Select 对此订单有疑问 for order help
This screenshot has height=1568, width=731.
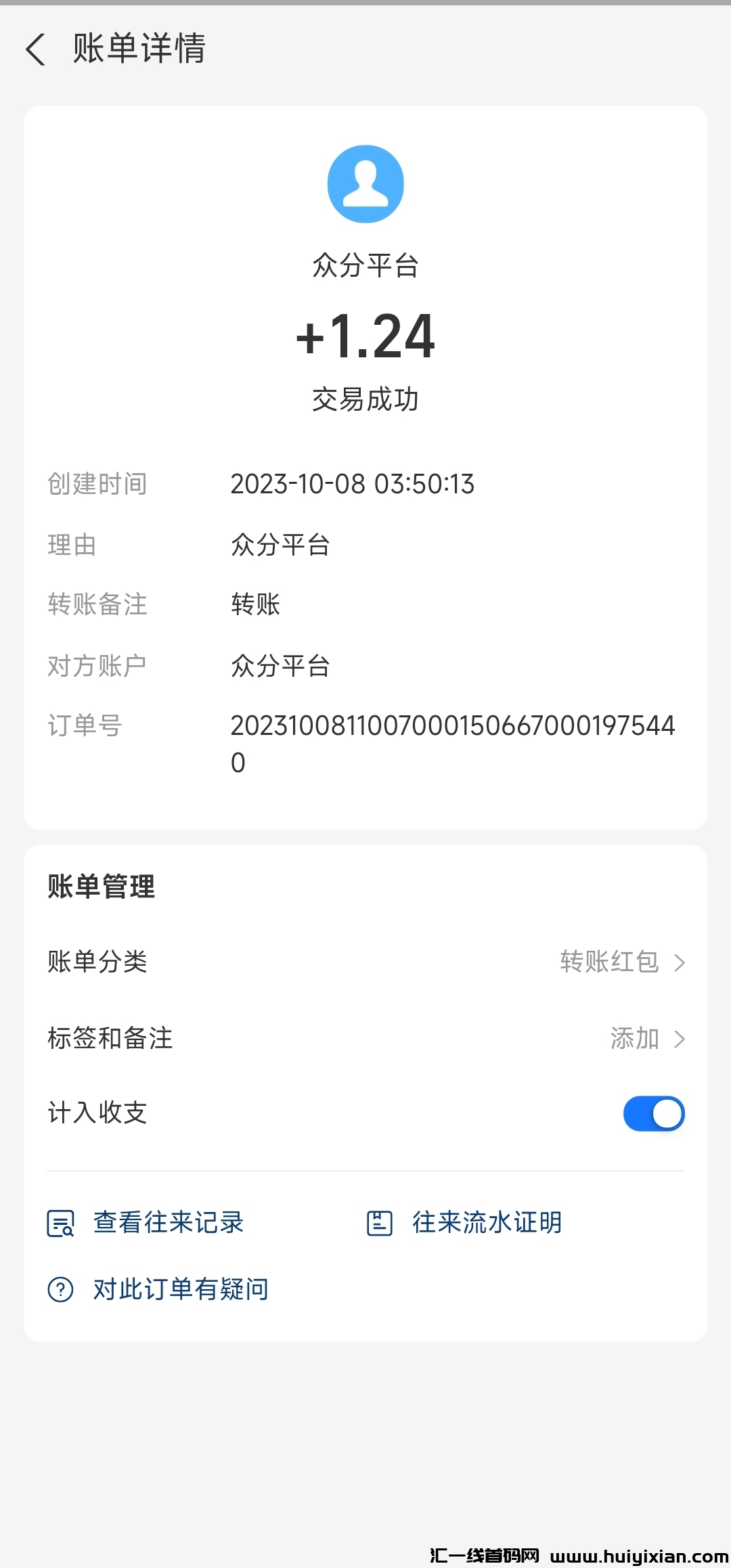(x=180, y=1289)
